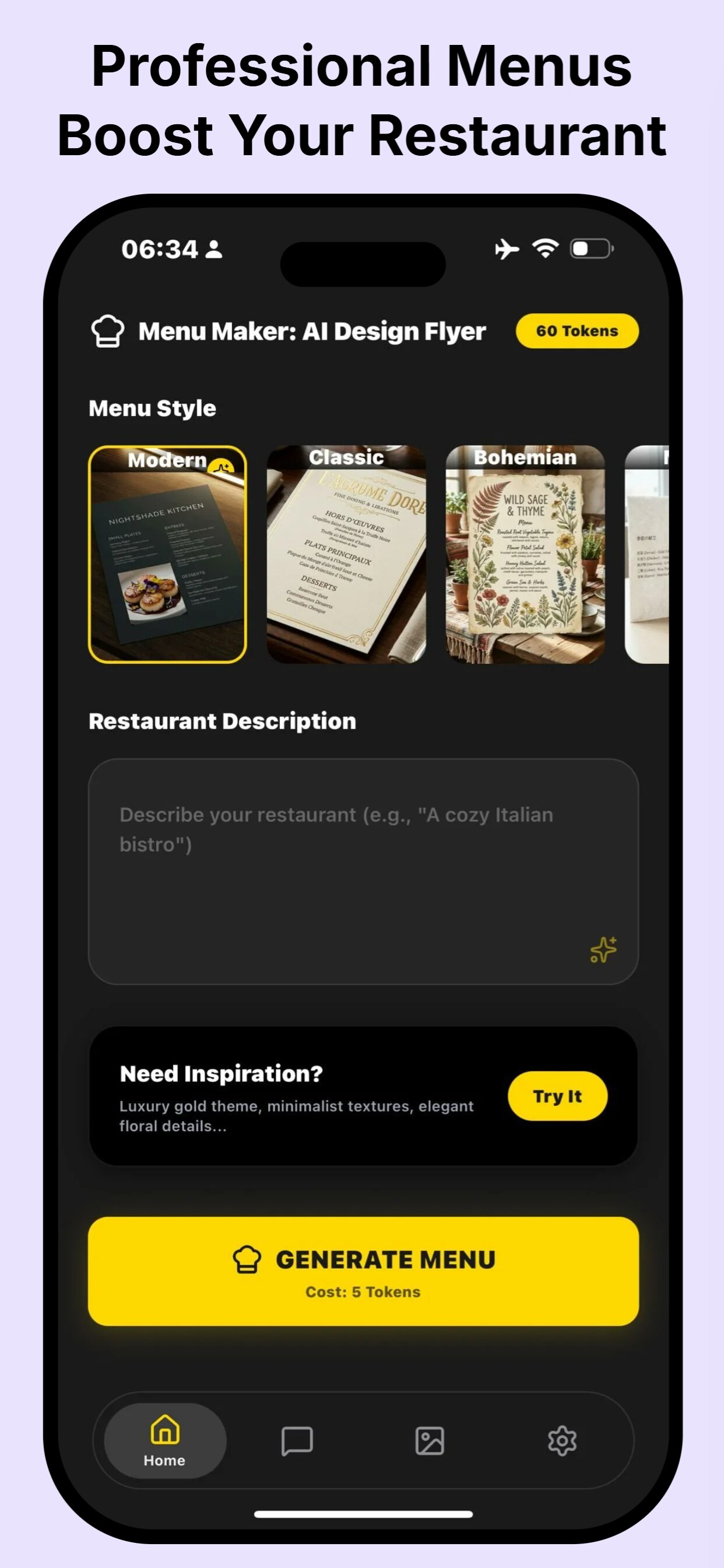Tap the airplane mode icon in the status bar

click(x=508, y=248)
